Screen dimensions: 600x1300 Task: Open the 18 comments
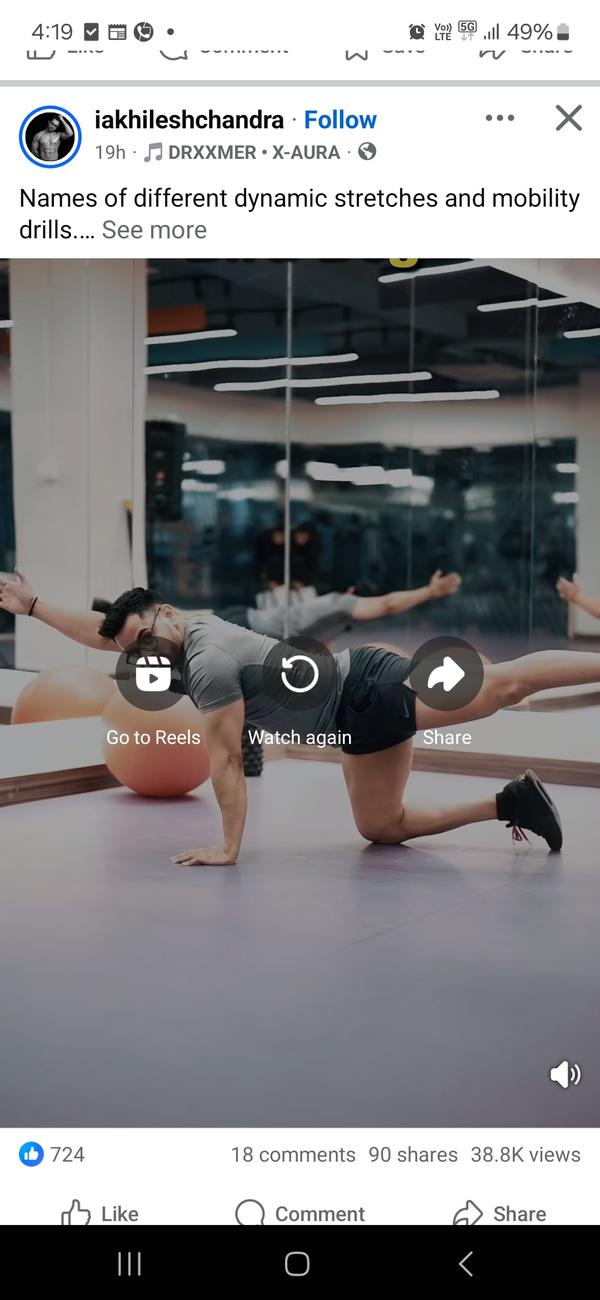click(x=293, y=1154)
